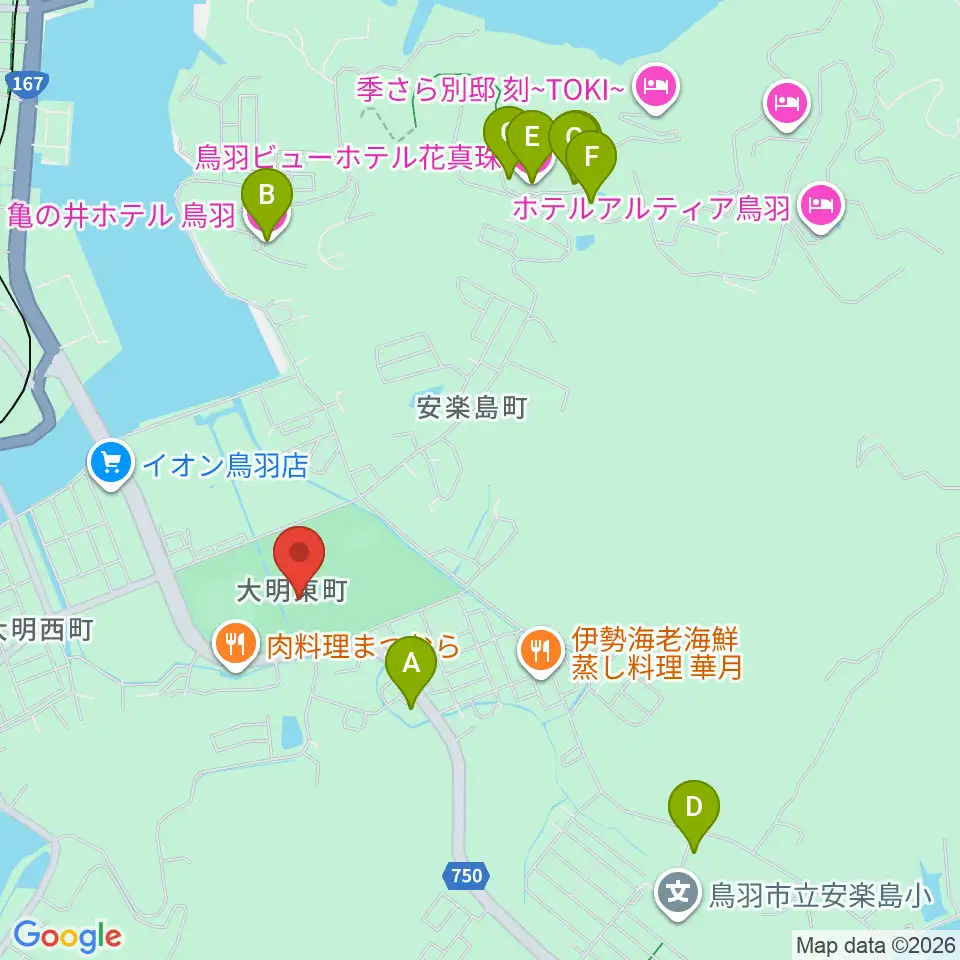This screenshot has width=960, height=960.
Task: Open the ホテルアルティア鳥羽 hotel pin
Action: (x=822, y=207)
